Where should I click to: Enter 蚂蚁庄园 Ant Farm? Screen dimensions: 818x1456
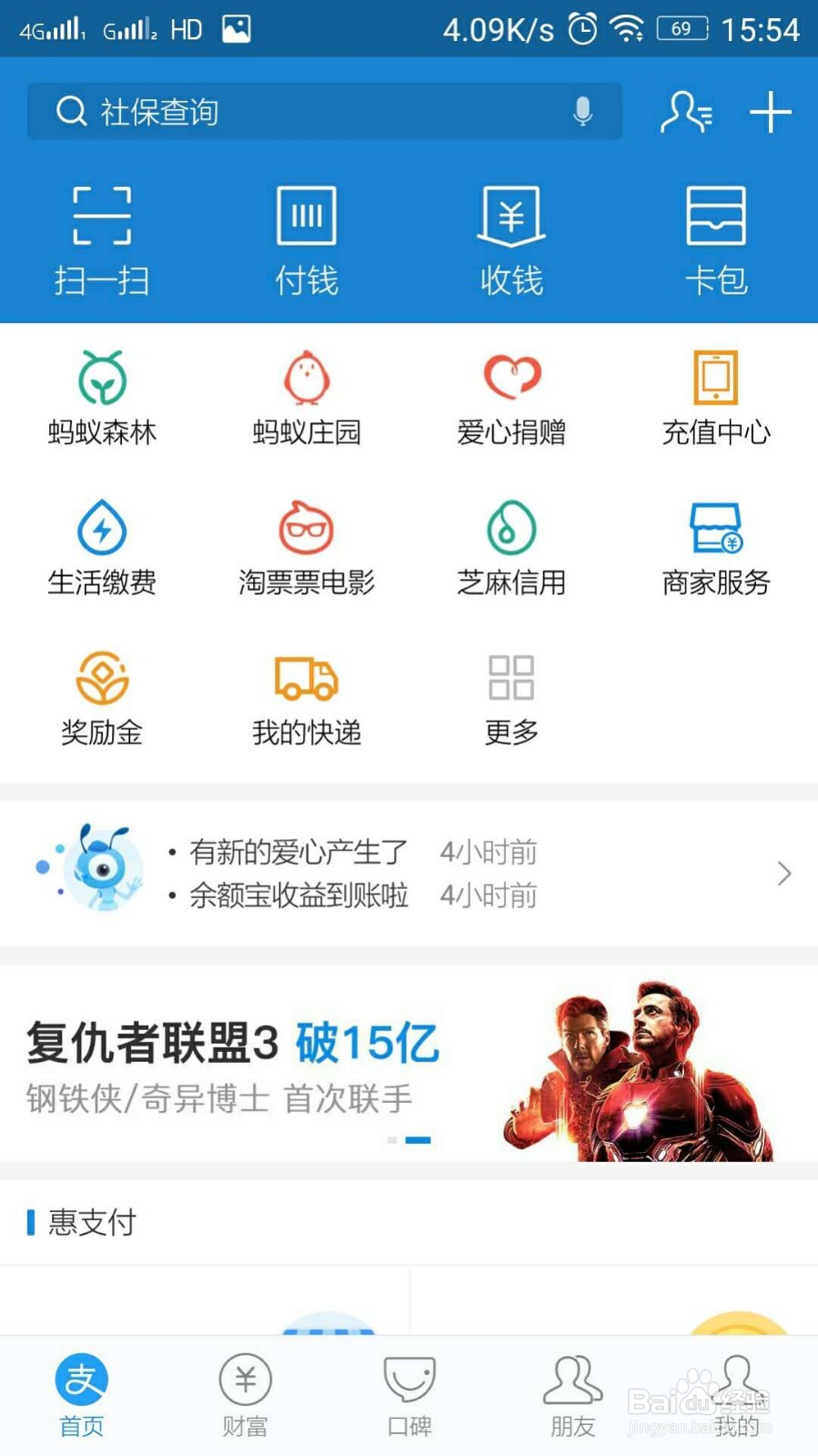[x=306, y=396]
